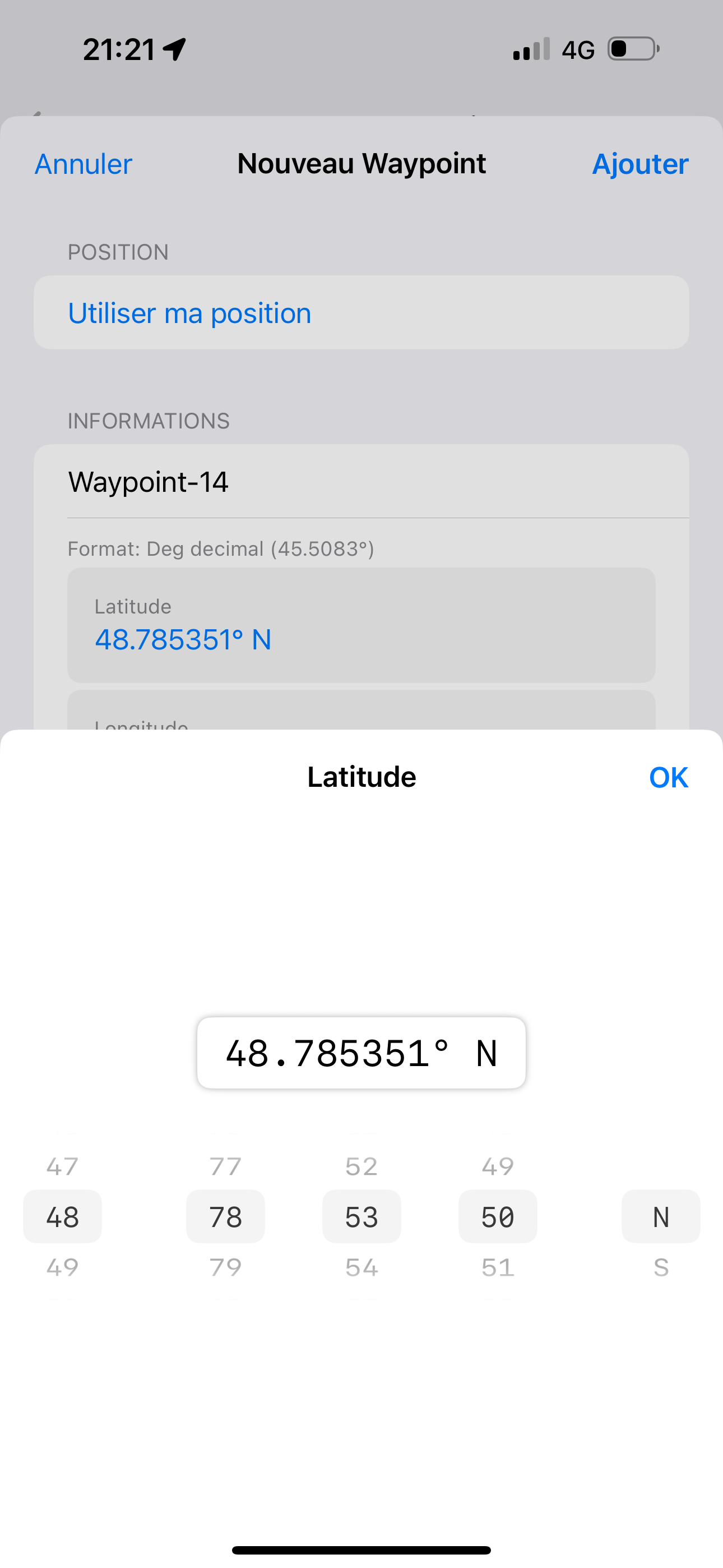Set the fourth wheel to 51
The height and width of the screenshot is (1568, 723).
[498, 1267]
